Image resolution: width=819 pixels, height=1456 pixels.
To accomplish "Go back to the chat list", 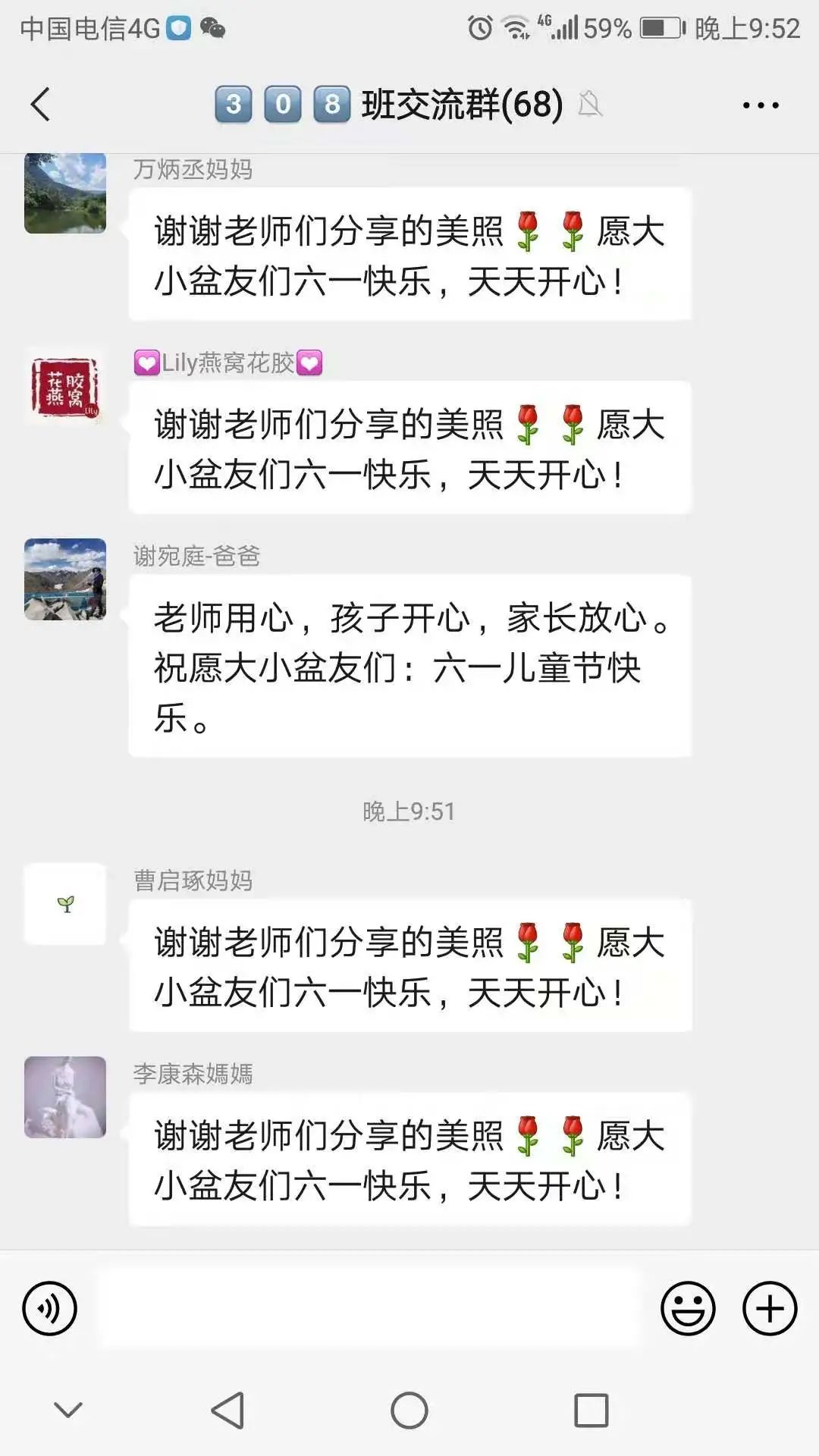I will tap(41, 105).
